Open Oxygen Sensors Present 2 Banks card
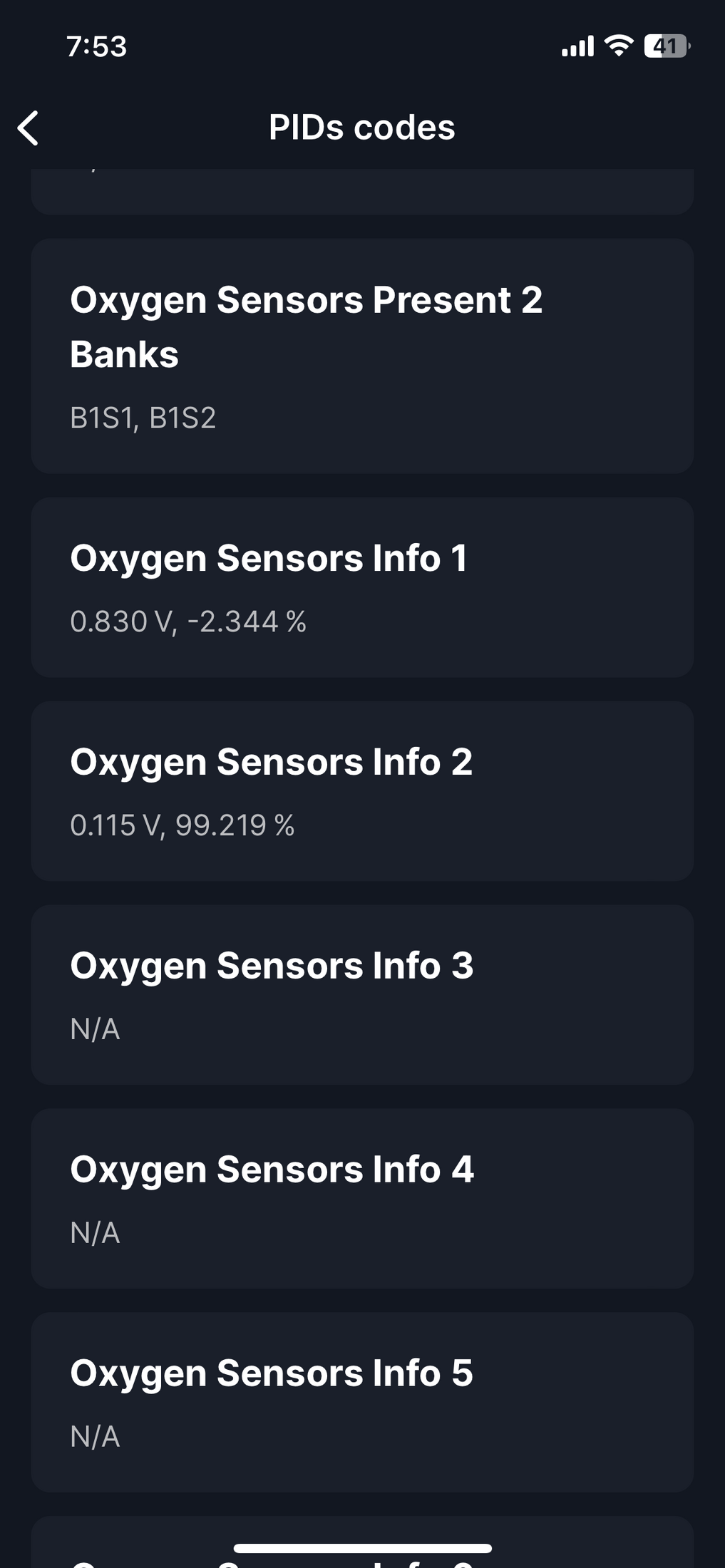Image resolution: width=725 pixels, height=1568 pixels. [x=362, y=356]
